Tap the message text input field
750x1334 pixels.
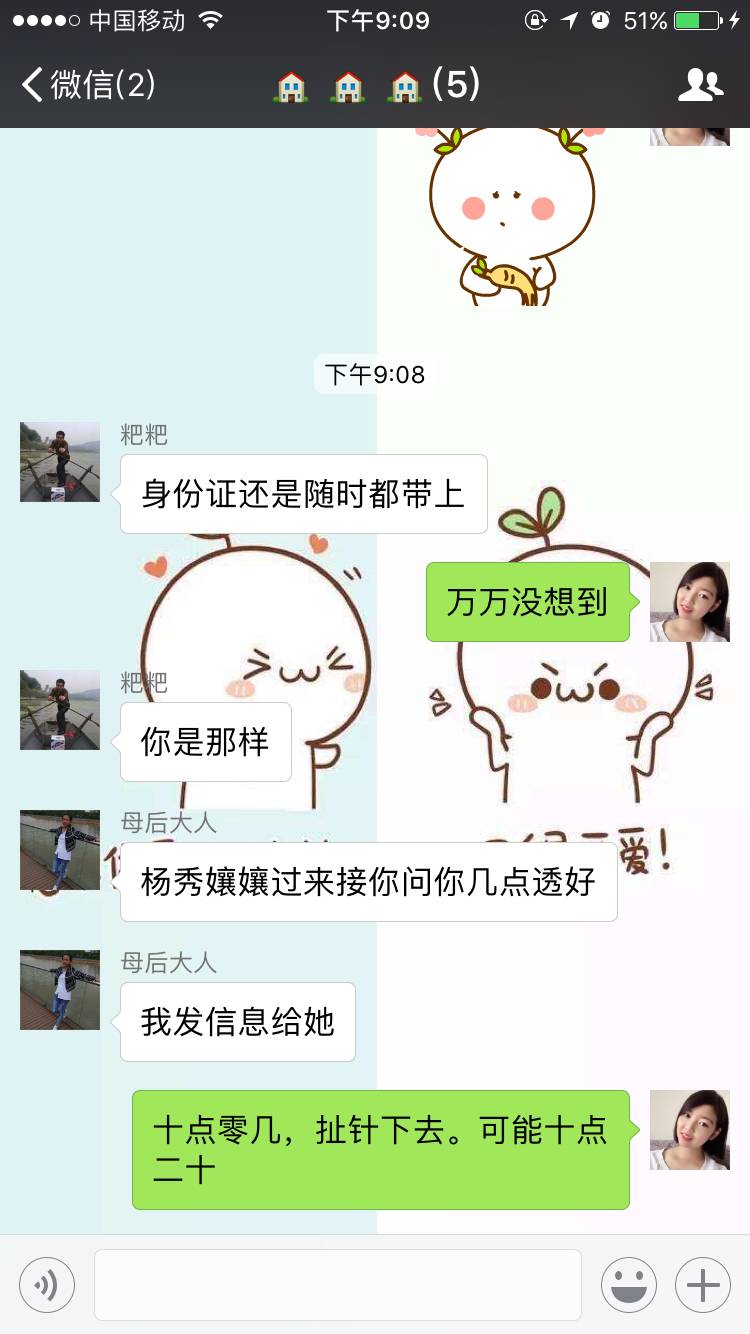[x=338, y=1284]
